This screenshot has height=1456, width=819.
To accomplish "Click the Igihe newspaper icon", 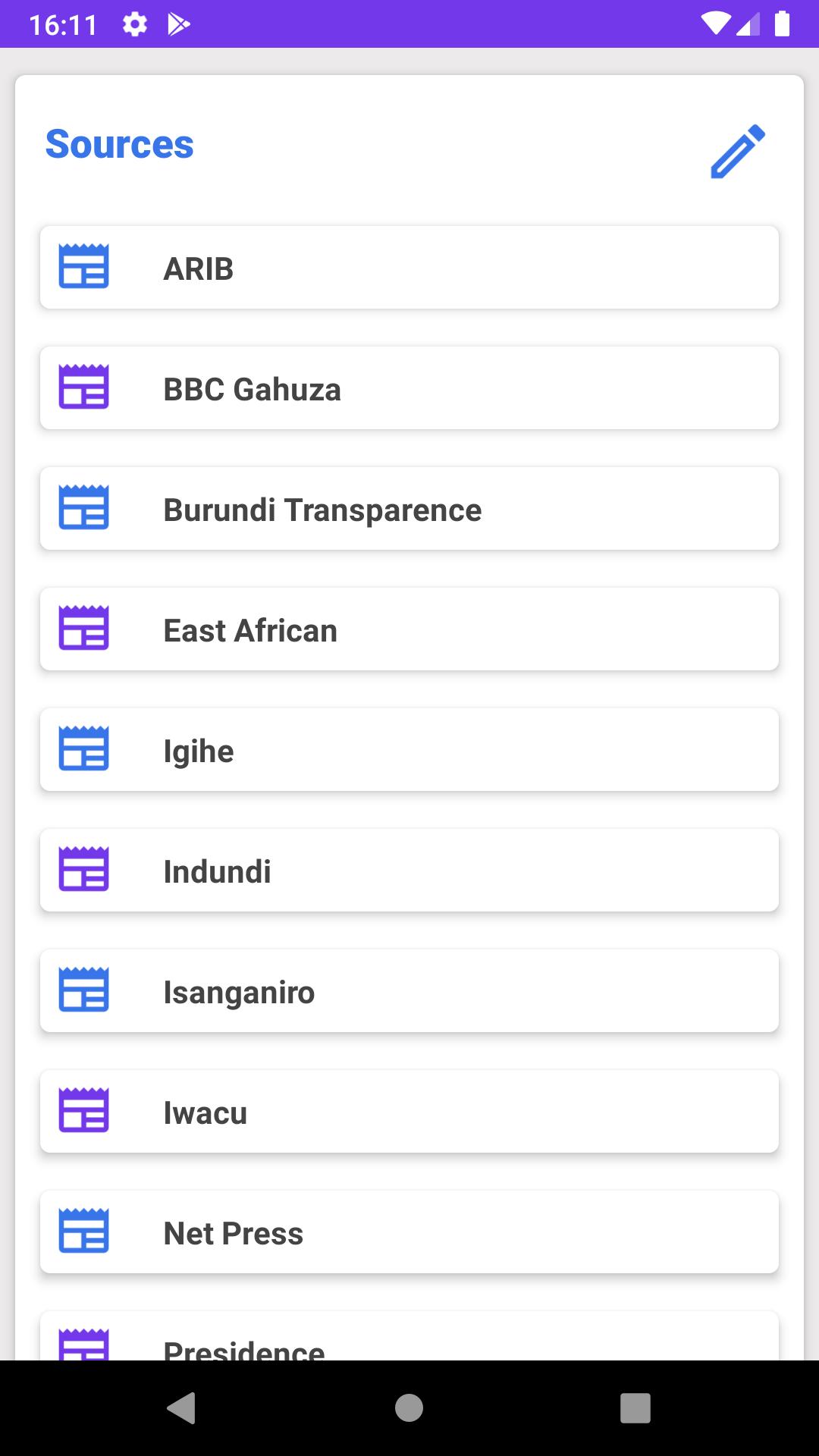I will coord(83,749).
